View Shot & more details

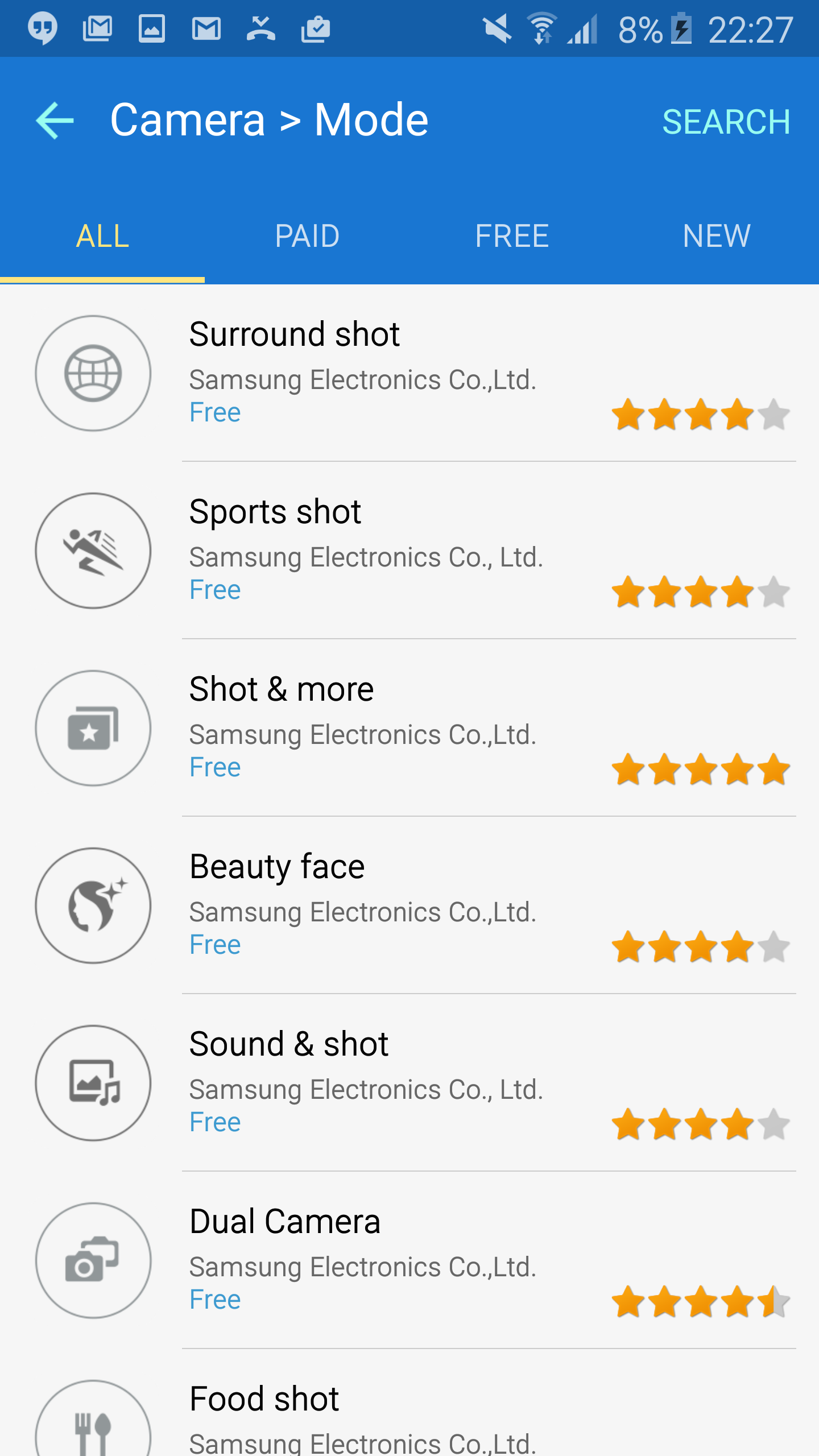click(x=409, y=728)
